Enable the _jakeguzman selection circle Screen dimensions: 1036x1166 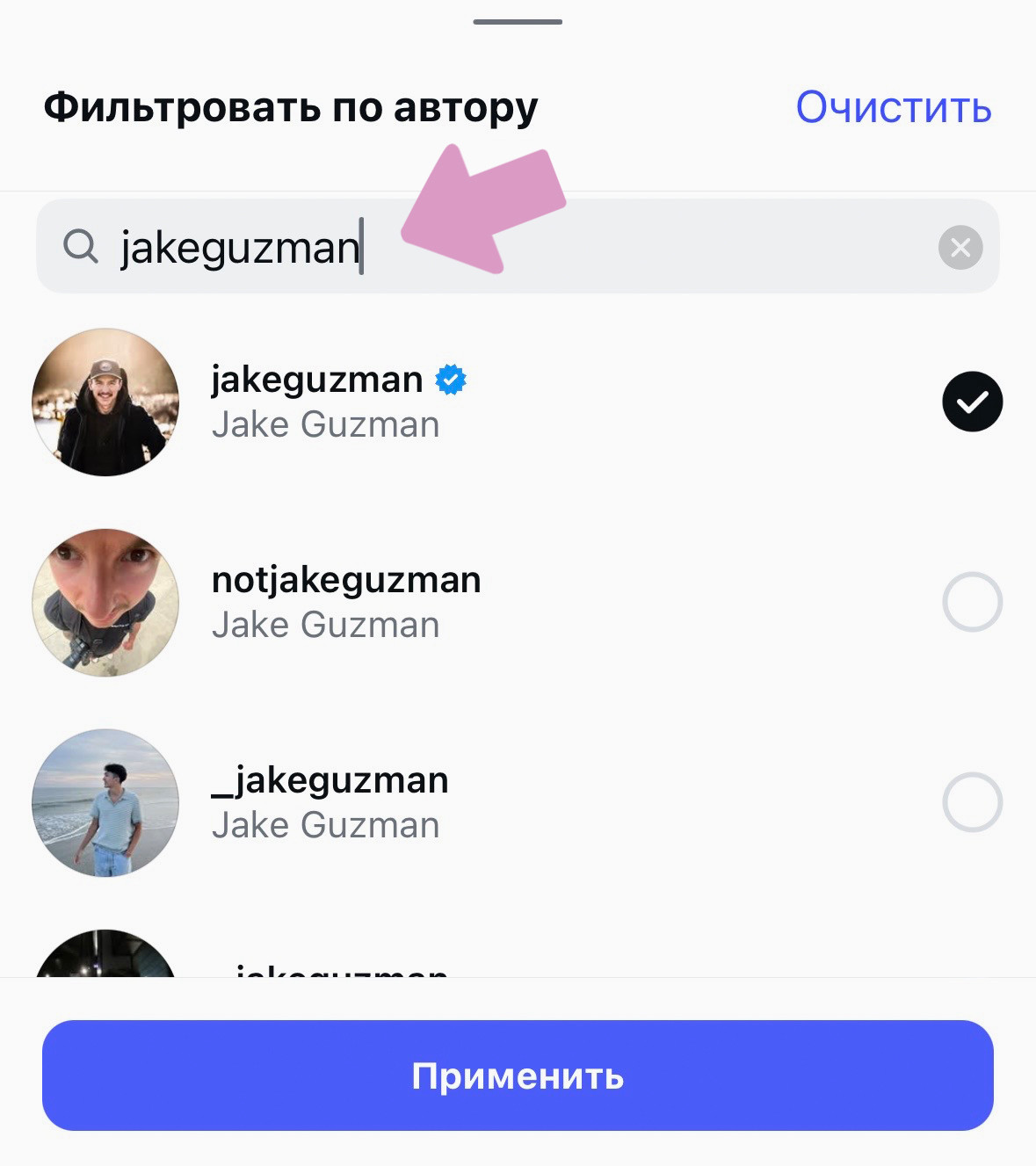[x=972, y=802]
